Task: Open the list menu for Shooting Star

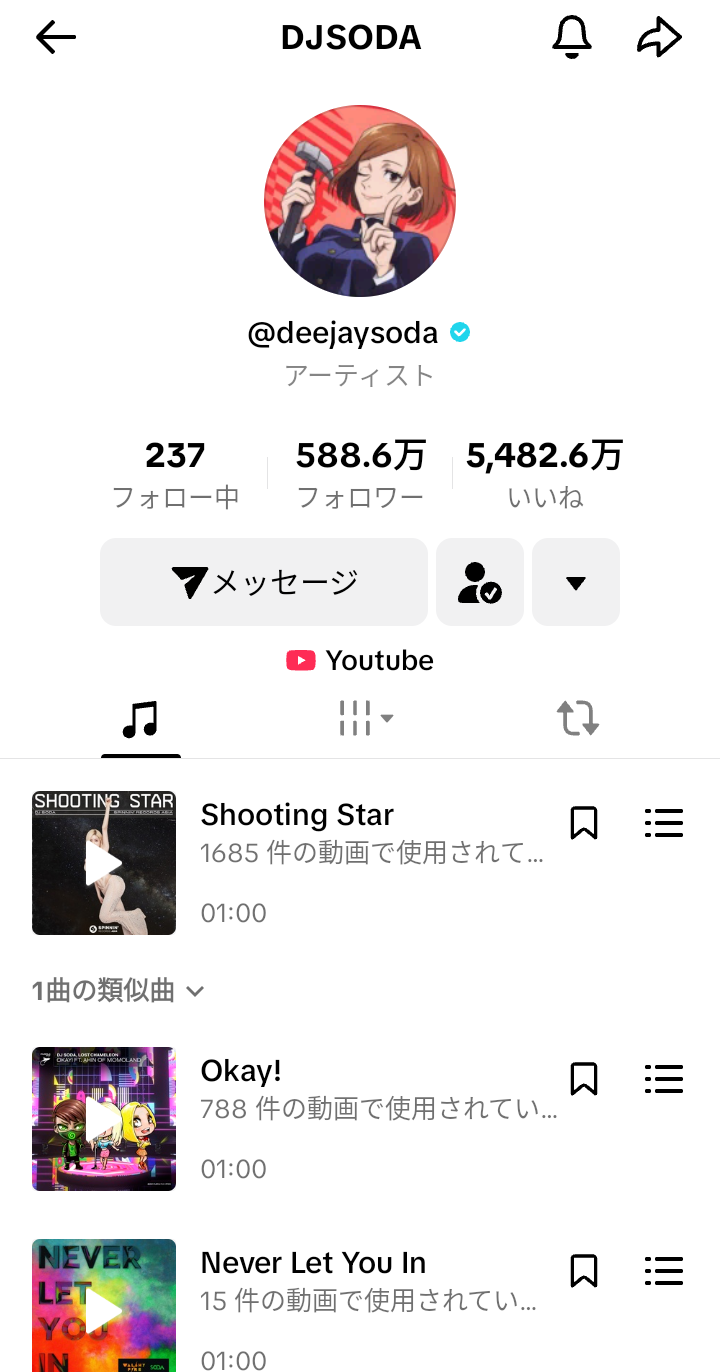Action: [x=664, y=823]
